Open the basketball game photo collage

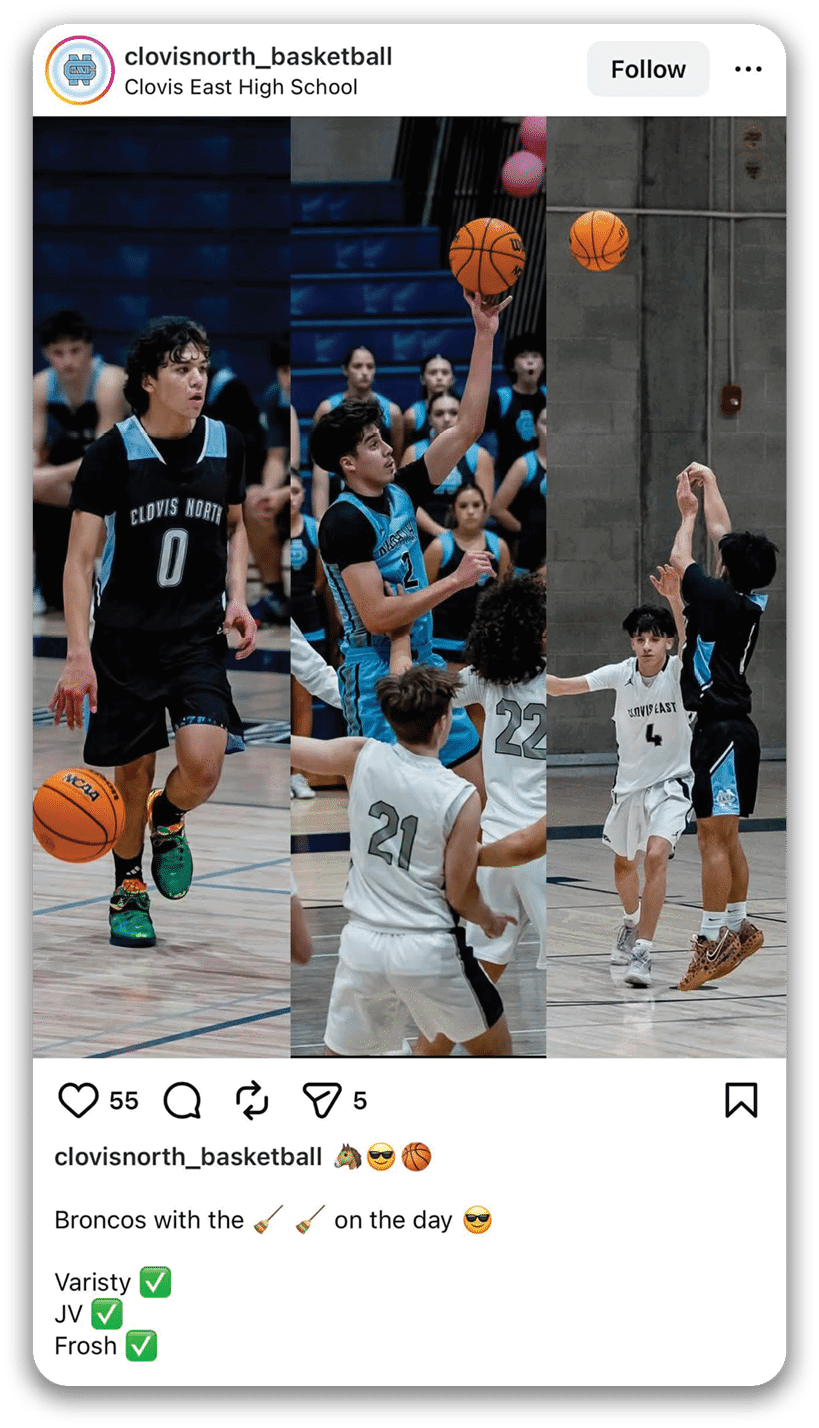[x=409, y=587]
